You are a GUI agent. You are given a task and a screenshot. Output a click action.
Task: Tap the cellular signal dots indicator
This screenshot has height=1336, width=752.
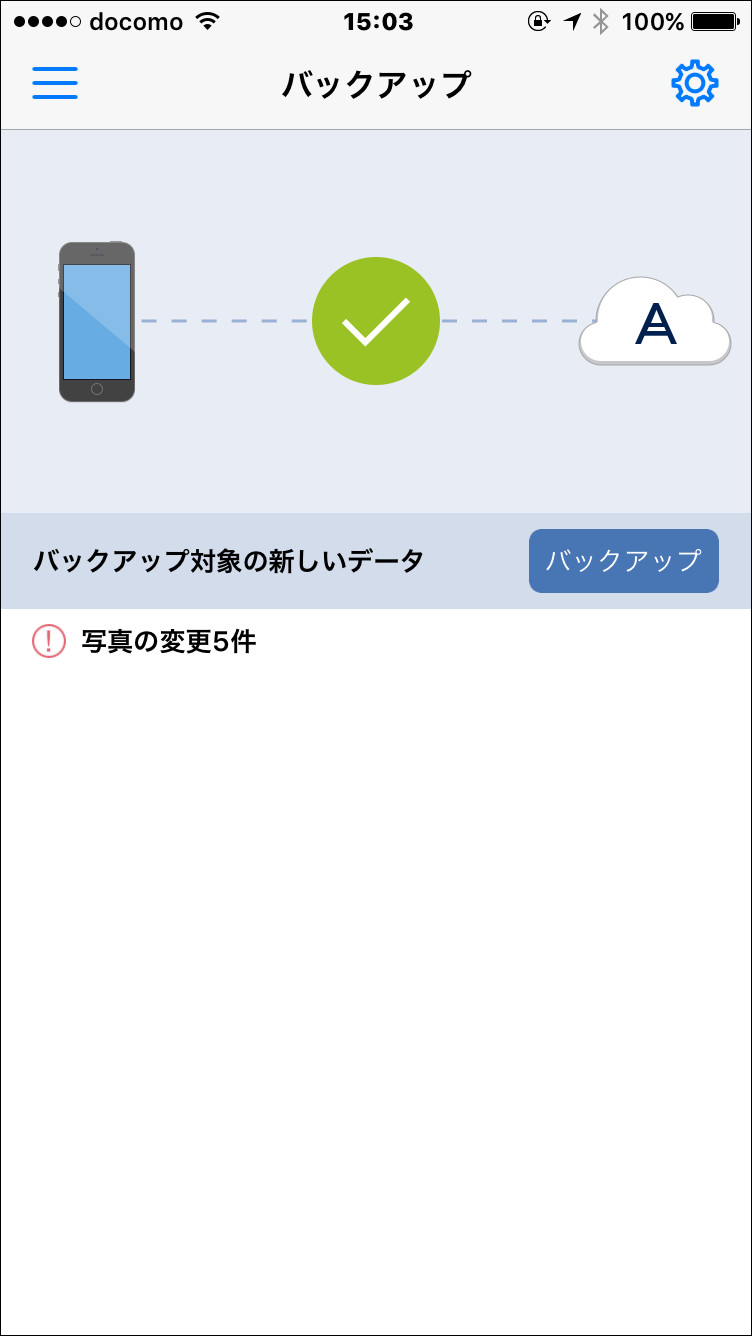click(46, 20)
